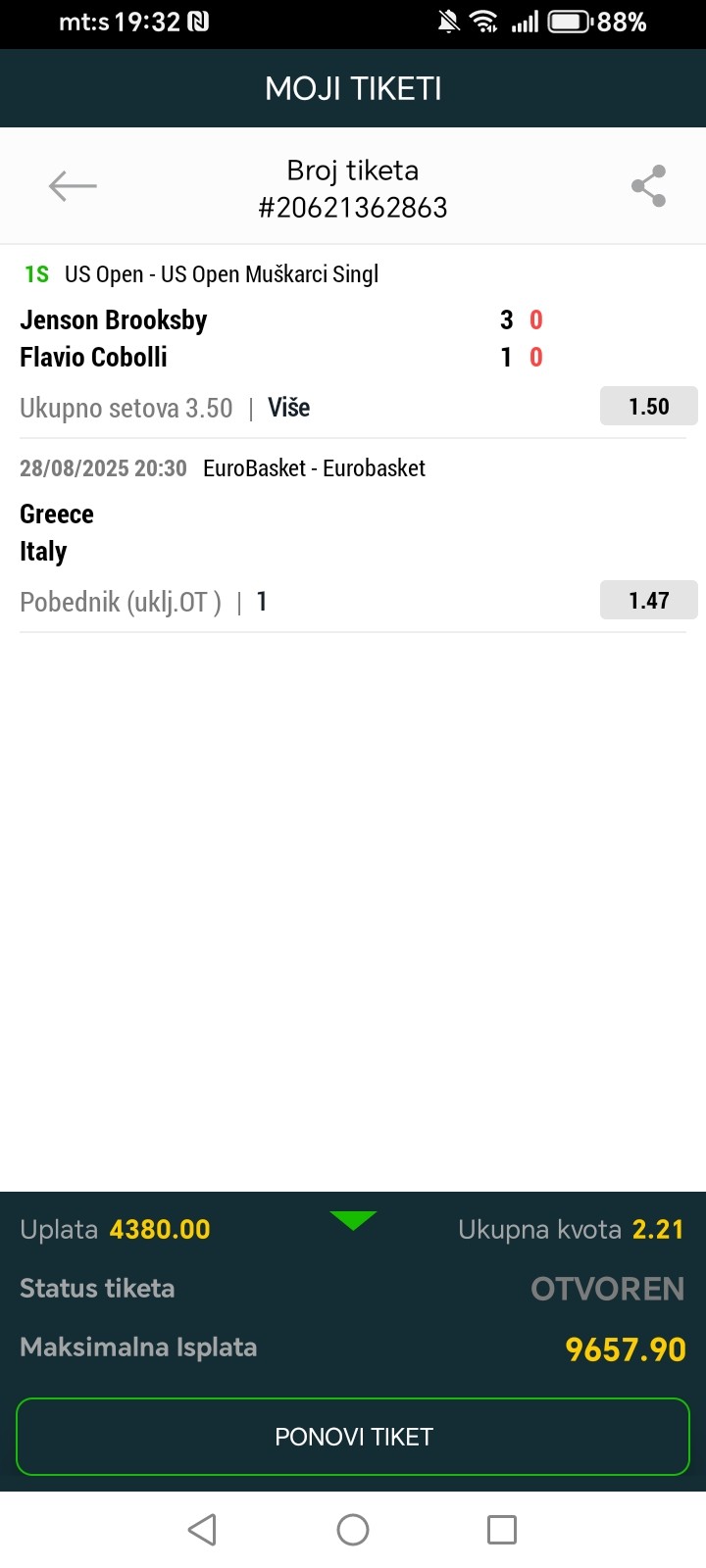Open the Jenson Brooksby vs Flavio Cobolli match
Image resolution: width=706 pixels, height=1568 pixels.
click(353, 339)
